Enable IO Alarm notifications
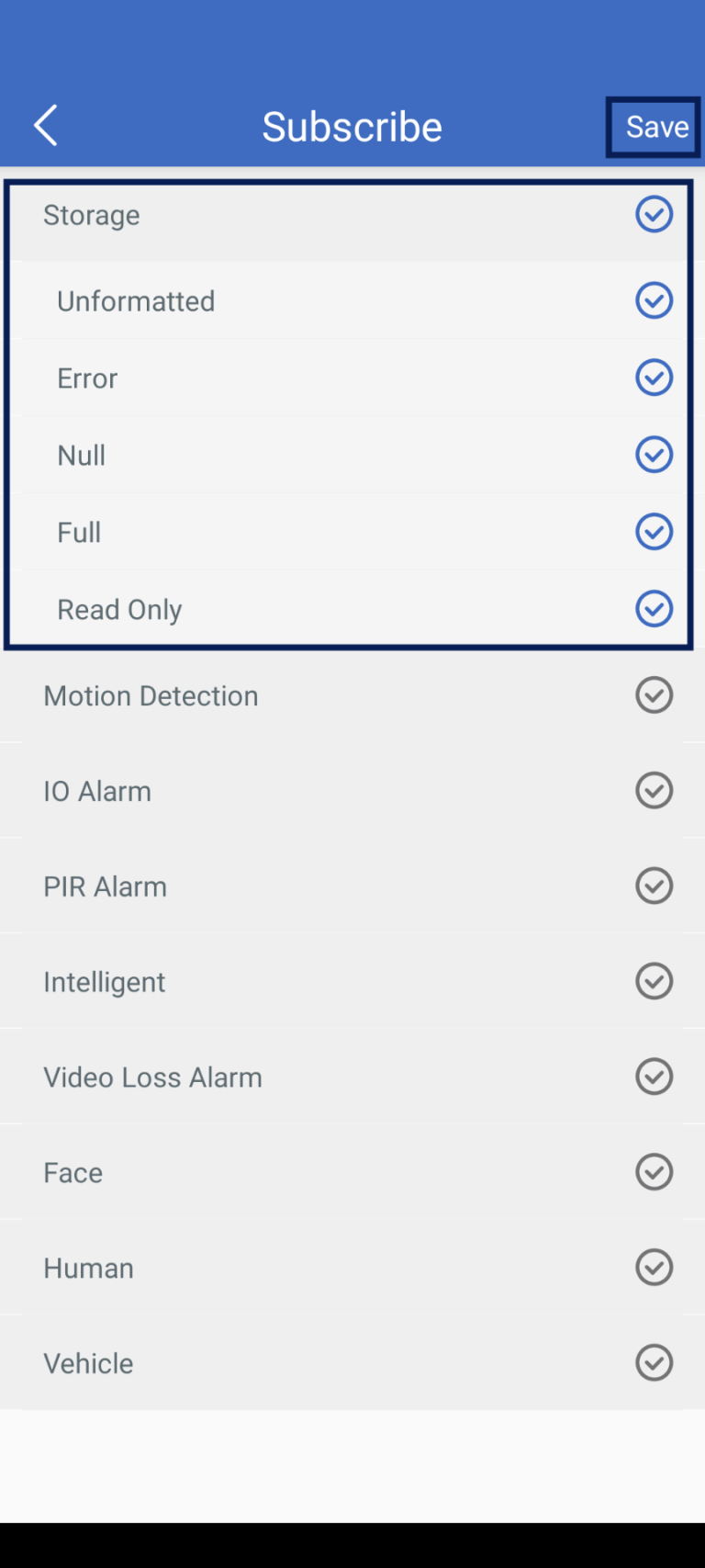Viewport: 705px width, 1568px height. pos(654,790)
